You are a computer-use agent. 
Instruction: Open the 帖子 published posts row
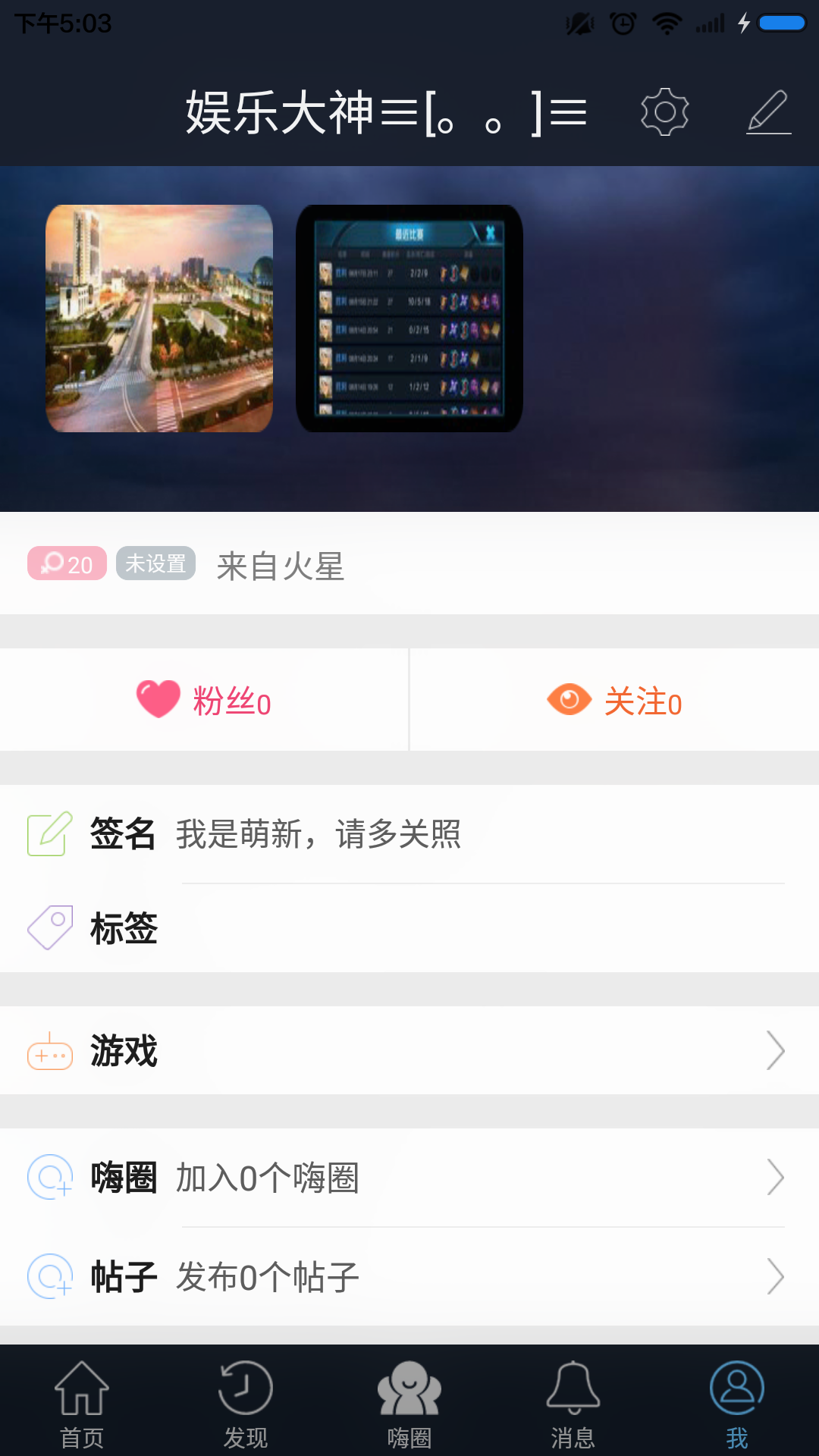coord(409,1277)
